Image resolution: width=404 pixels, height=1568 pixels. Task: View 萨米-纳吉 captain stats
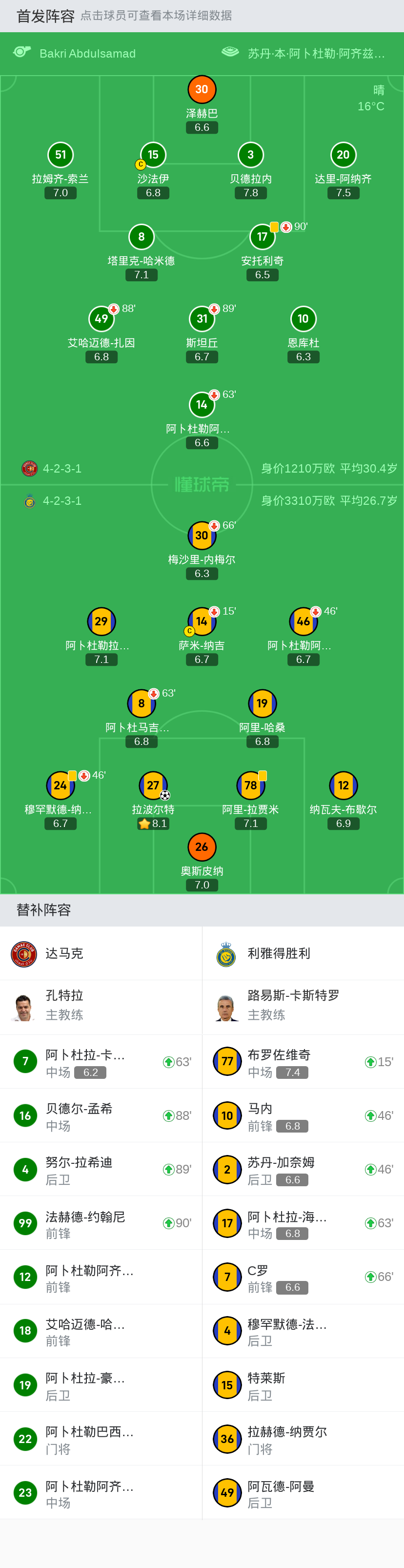[202, 636]
